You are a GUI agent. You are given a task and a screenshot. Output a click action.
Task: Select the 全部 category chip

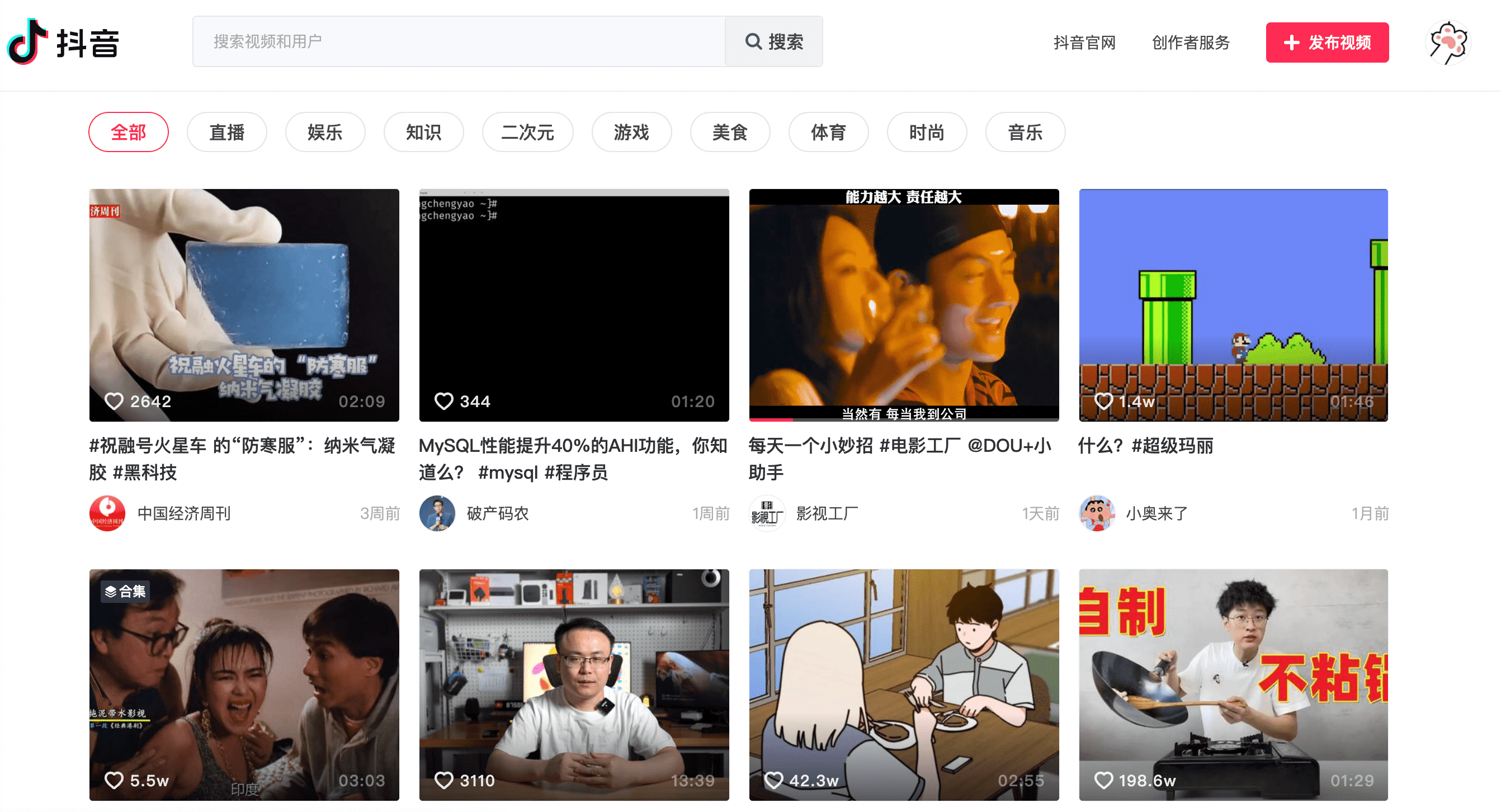pyautogui.click(x=128, y=132)
